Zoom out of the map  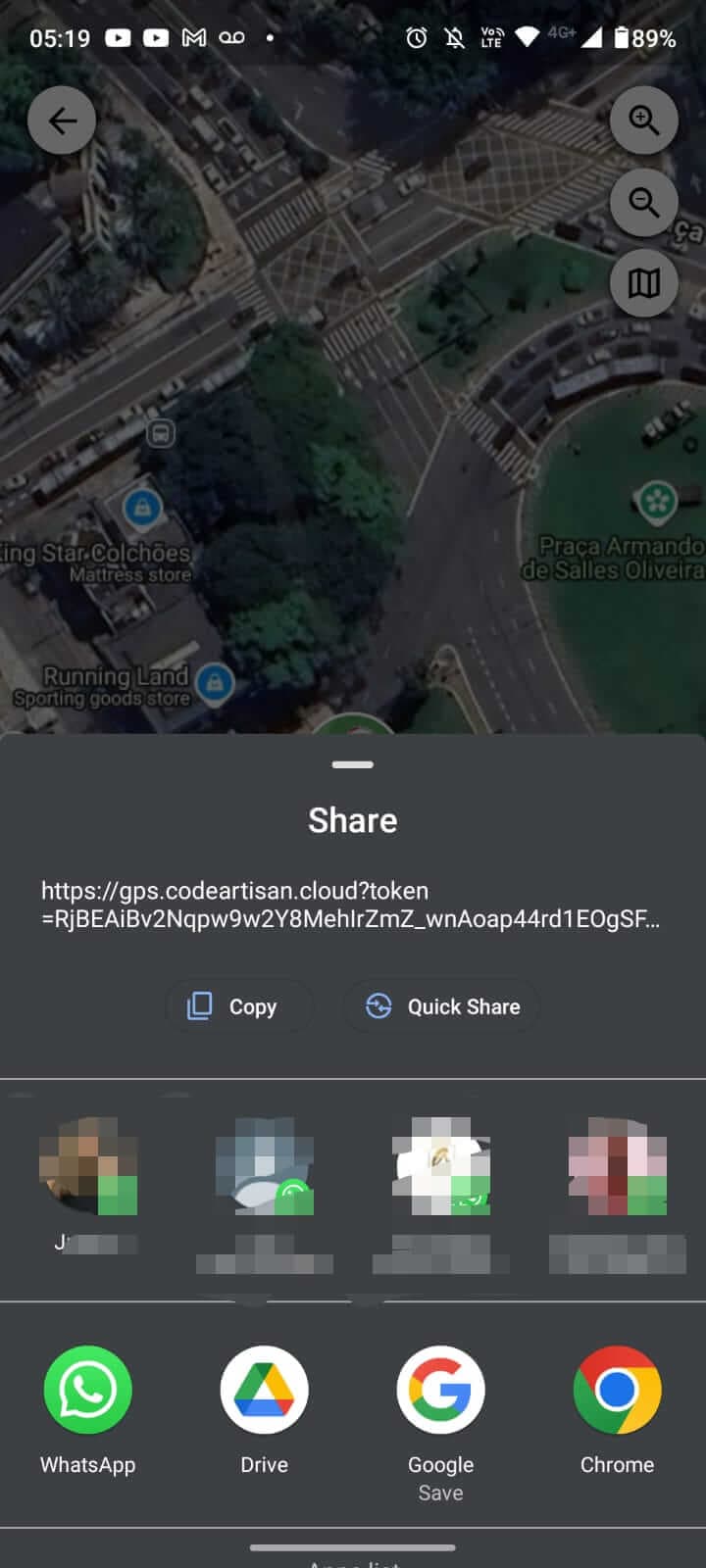click(643, 203)
